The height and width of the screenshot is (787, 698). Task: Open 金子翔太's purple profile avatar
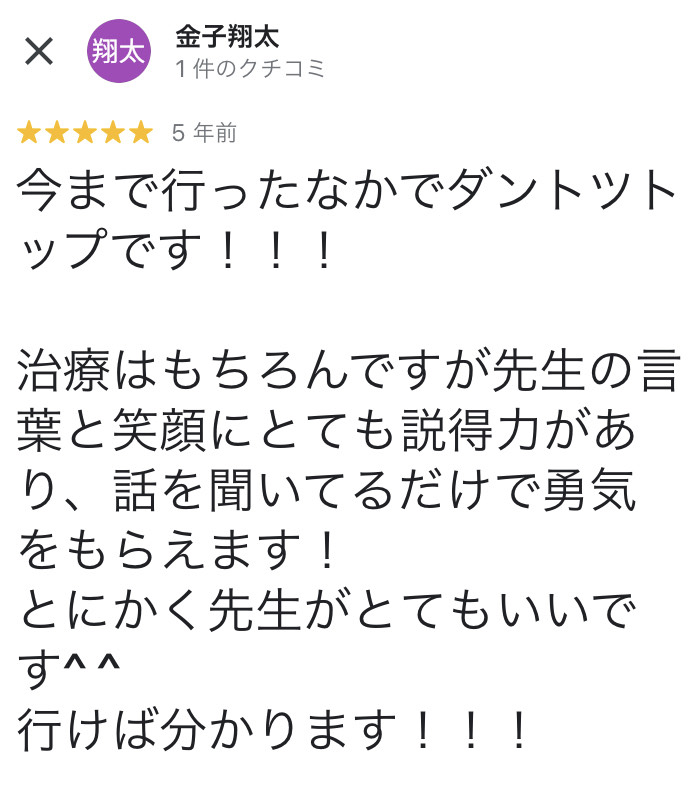(x=119, y=51)
